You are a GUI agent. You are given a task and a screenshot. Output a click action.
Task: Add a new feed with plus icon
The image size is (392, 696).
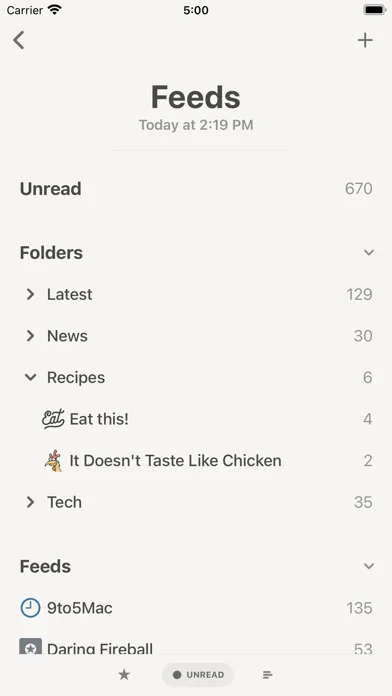365,40
